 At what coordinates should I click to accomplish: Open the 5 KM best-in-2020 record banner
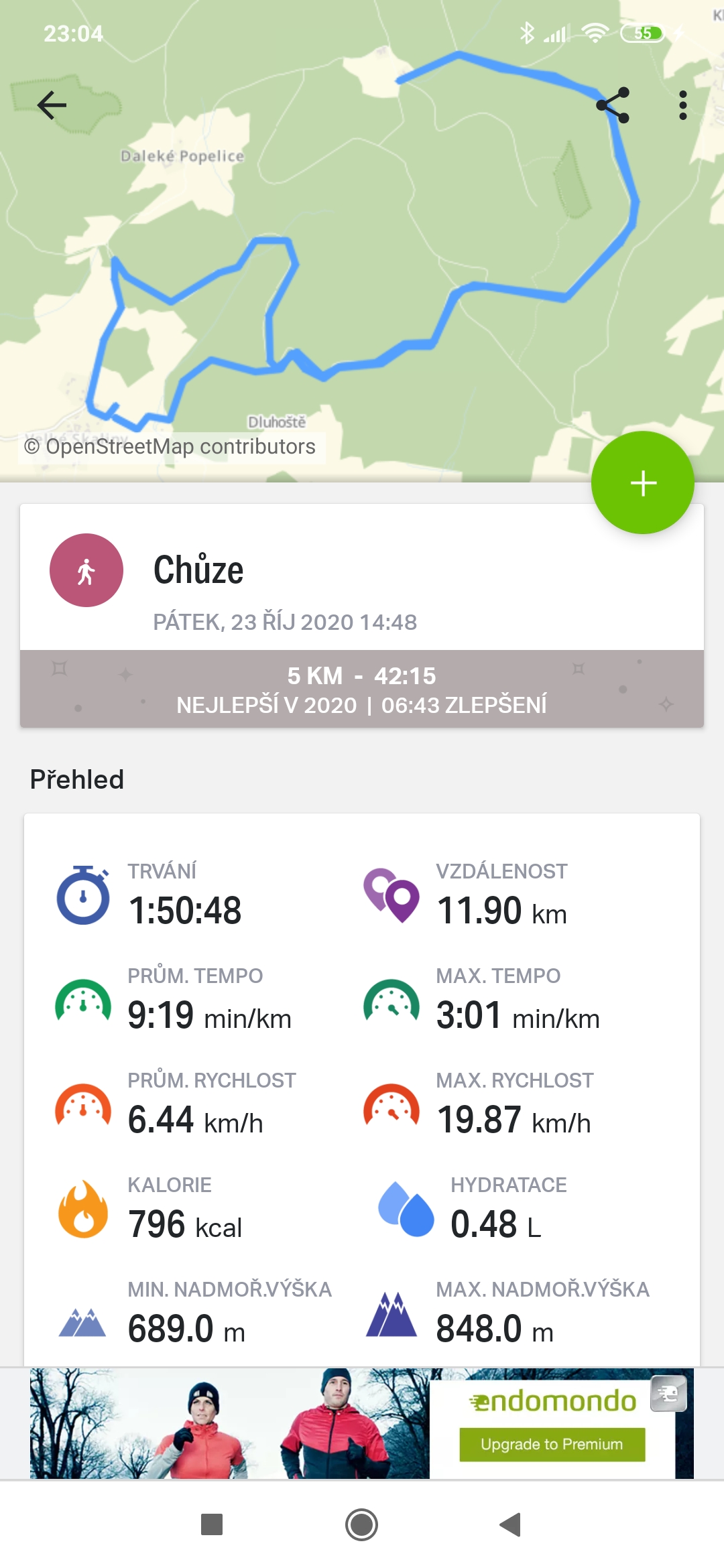point(362,689)
